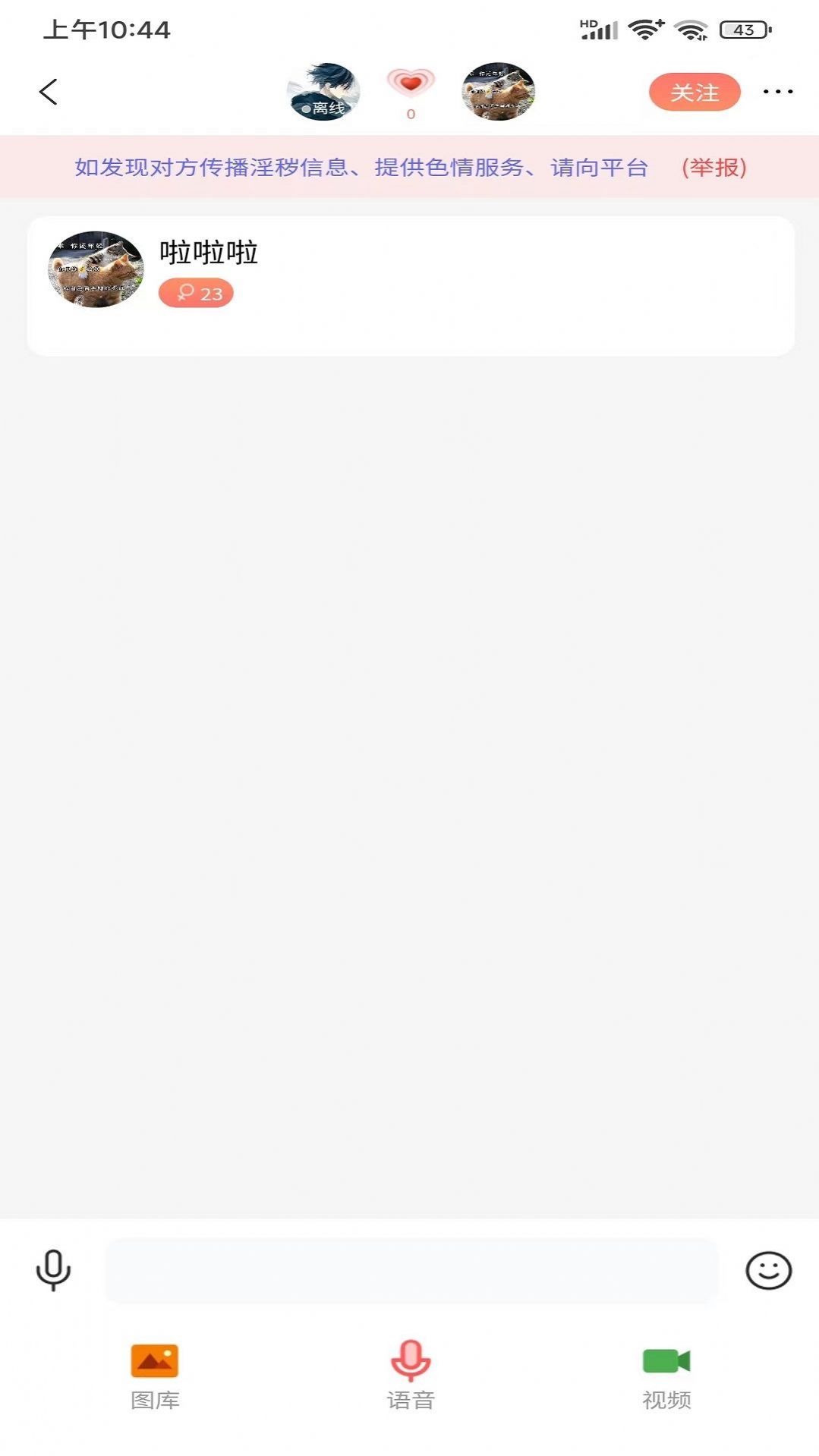Image resolution: width=819 pixels, height=1456 pixels.
Task: Tap the 关注 follow button
Action: click(x=694, y=91)
